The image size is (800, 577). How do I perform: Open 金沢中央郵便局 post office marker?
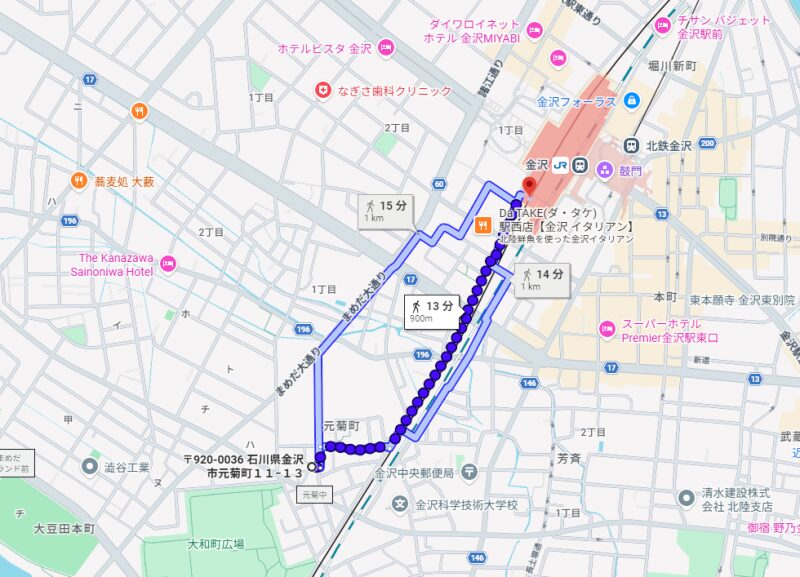coord(470,473)
